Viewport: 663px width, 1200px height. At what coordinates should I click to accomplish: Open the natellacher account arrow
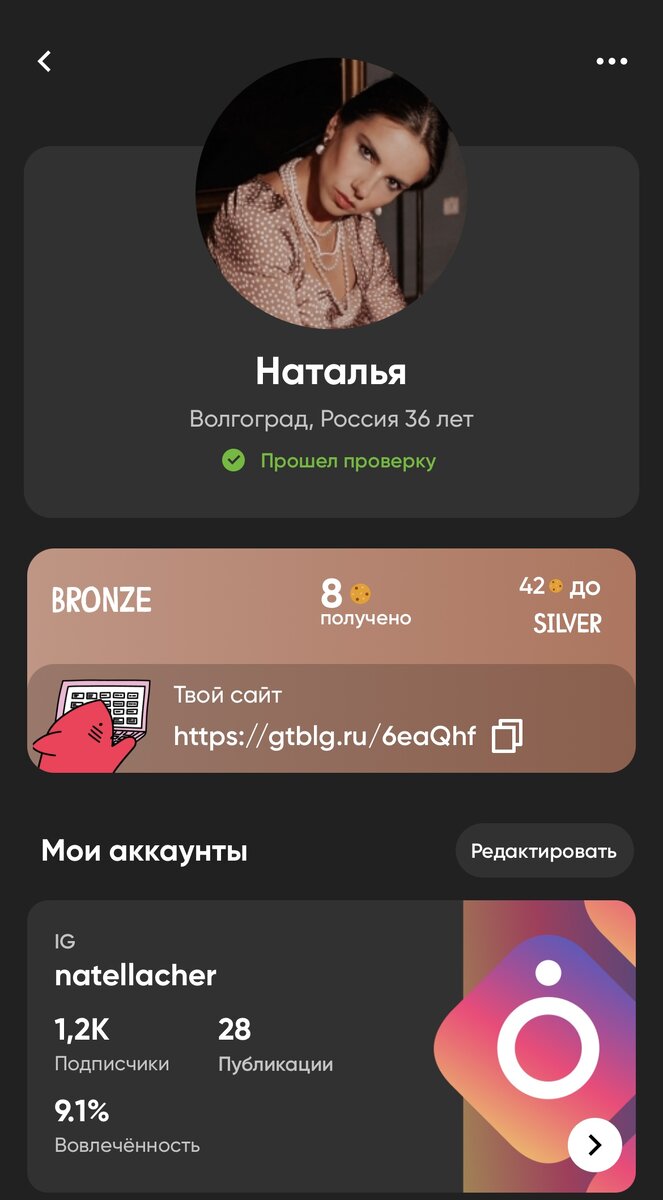[x=594, y=1145]
